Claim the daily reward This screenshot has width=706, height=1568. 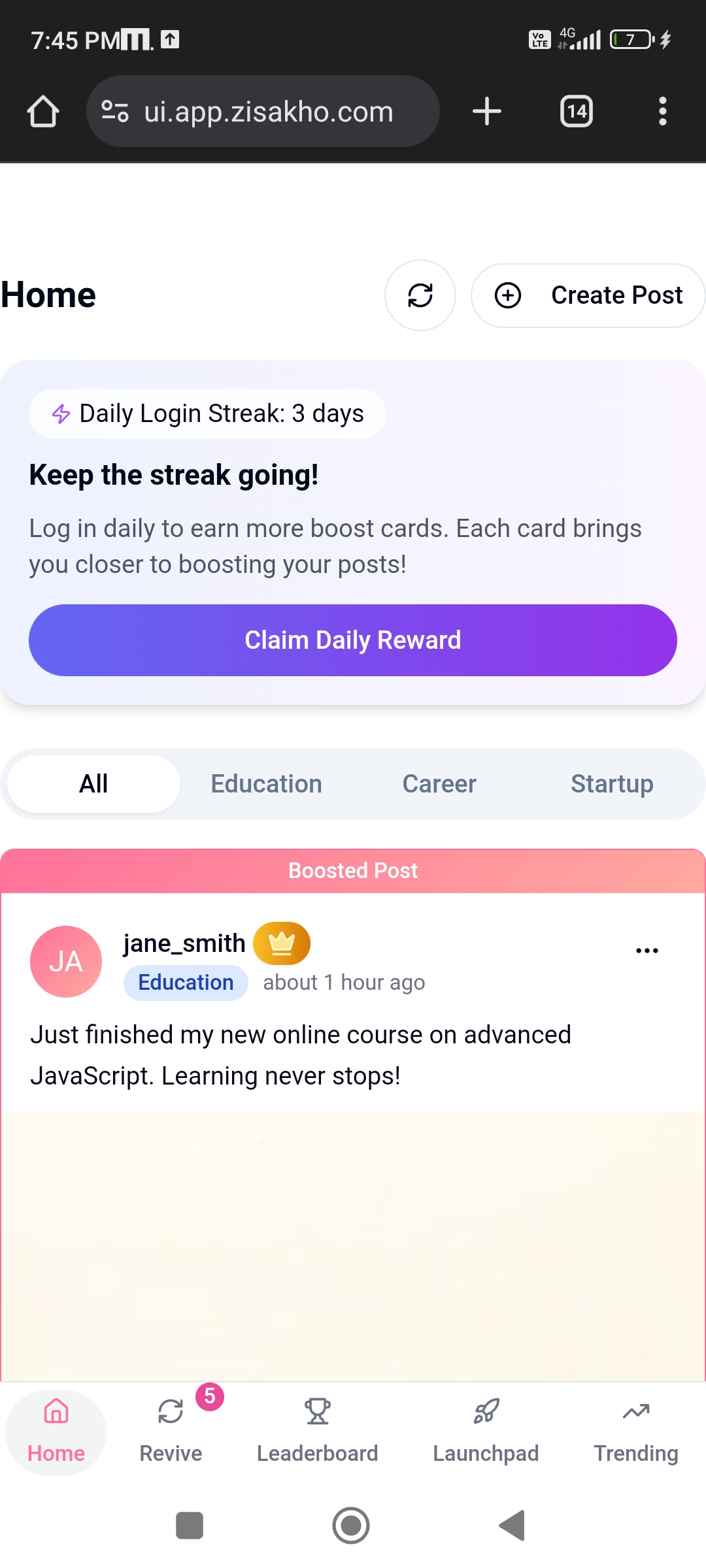(353, 640)
